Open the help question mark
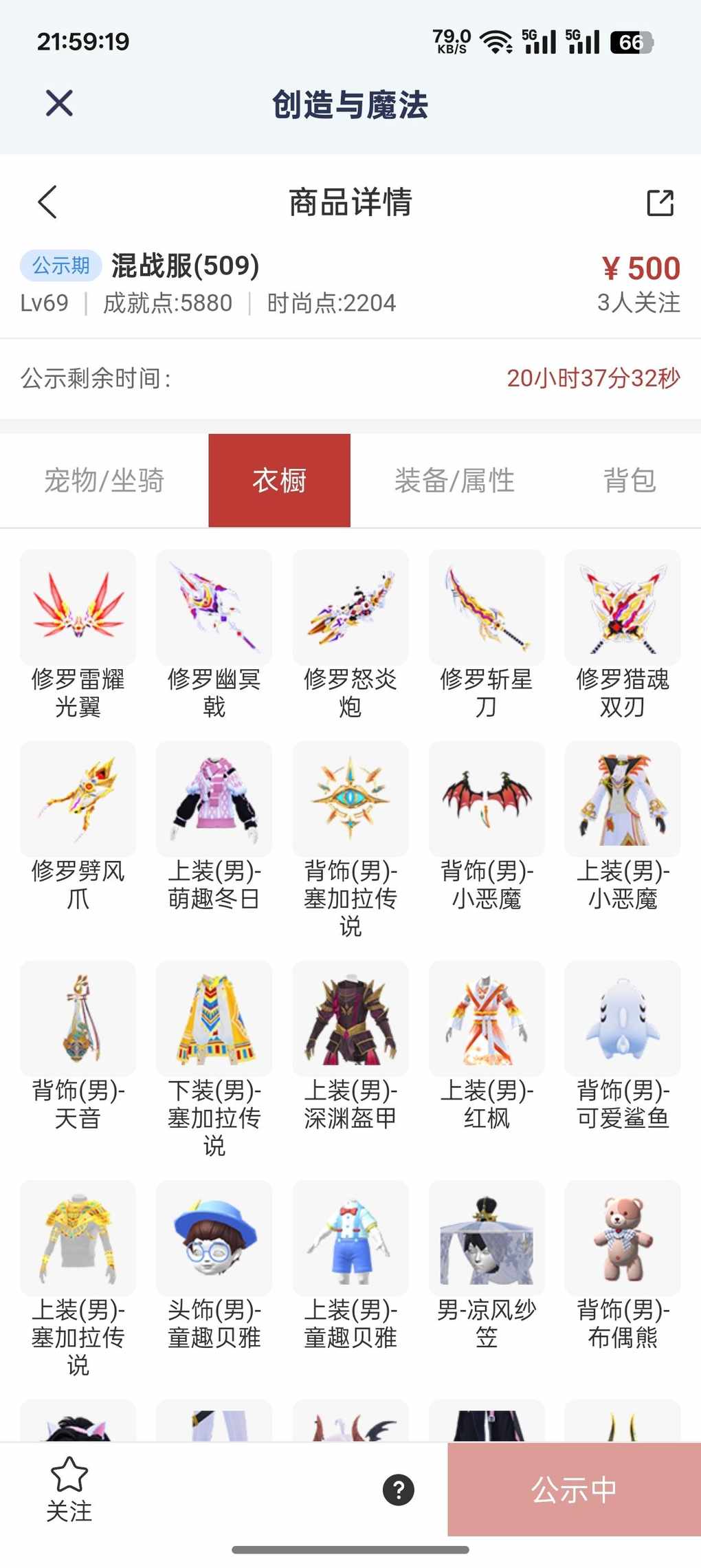This screenshot has width=701, height=1568. pyautogui.click(x=399, y=1490)
